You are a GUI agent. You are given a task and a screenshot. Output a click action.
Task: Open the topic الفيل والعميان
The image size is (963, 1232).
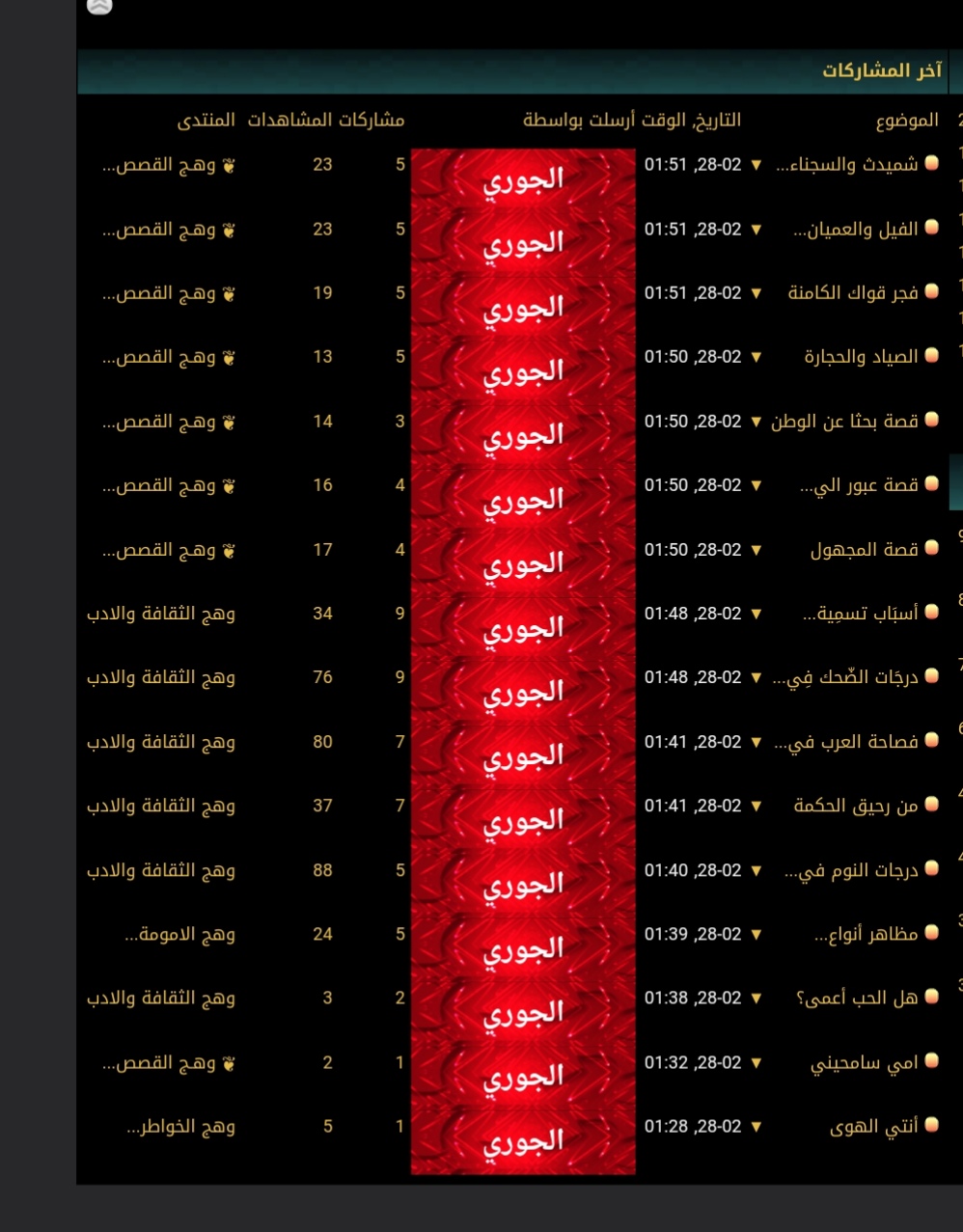pyautogui.click(x=855, y=230)
